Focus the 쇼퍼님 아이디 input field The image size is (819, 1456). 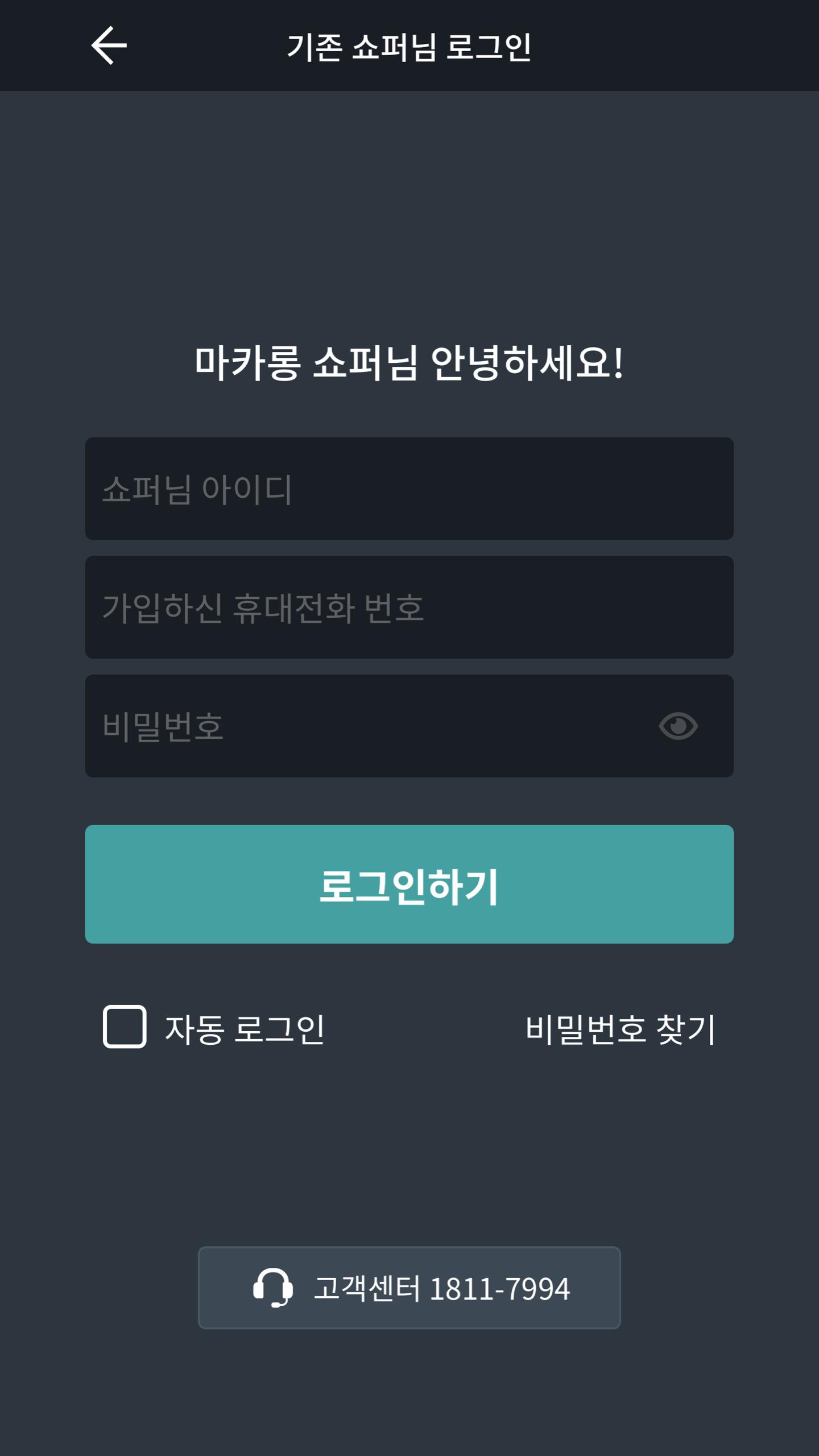409,489
